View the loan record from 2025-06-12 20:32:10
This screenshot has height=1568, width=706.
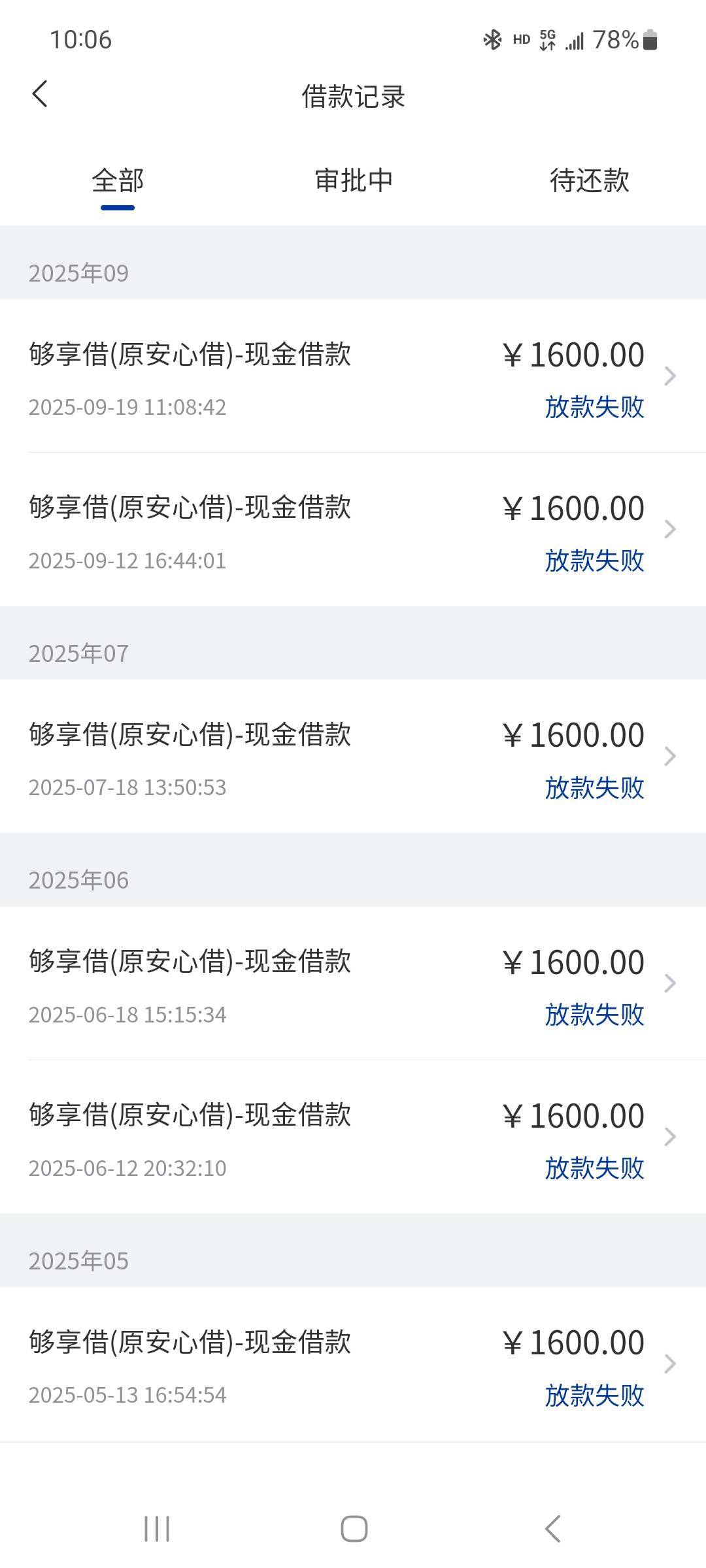click(x=353, y=1137)
